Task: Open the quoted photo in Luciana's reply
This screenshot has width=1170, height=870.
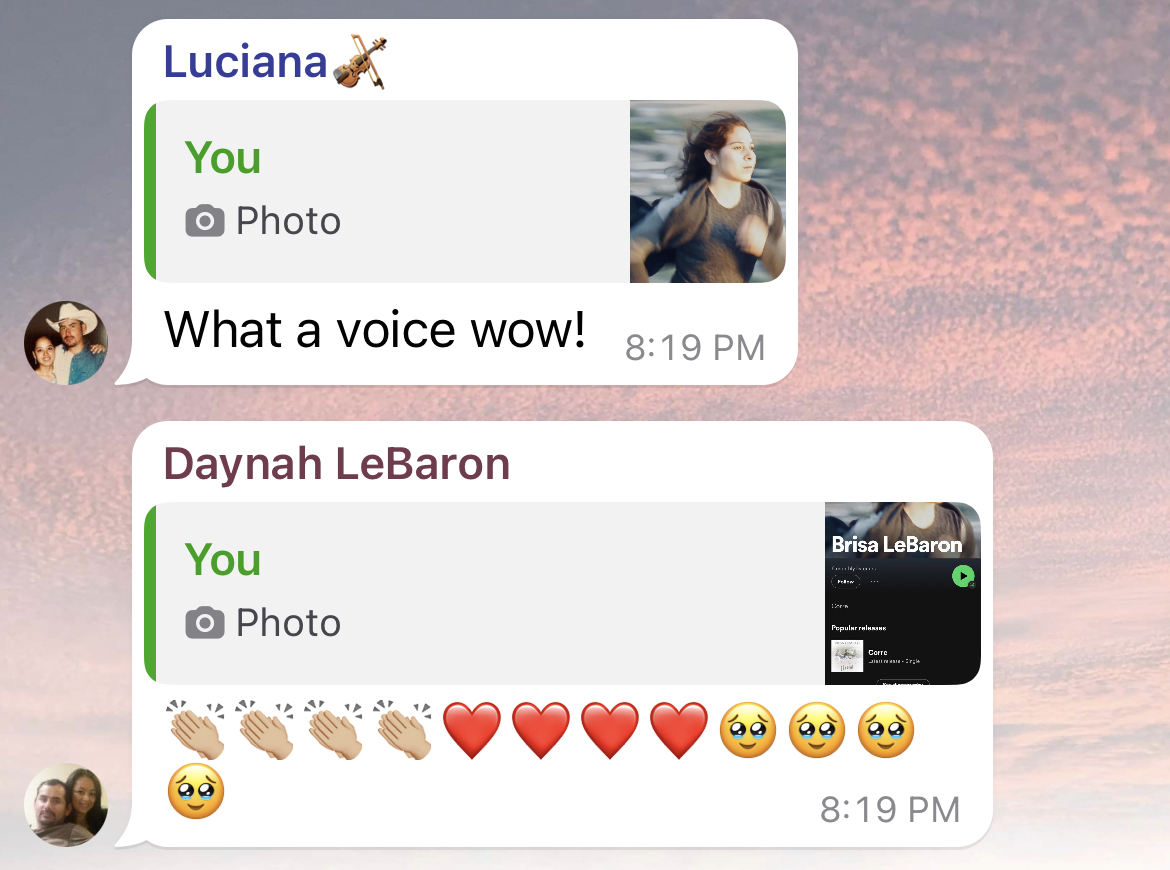Action: [x=707, y=192]
